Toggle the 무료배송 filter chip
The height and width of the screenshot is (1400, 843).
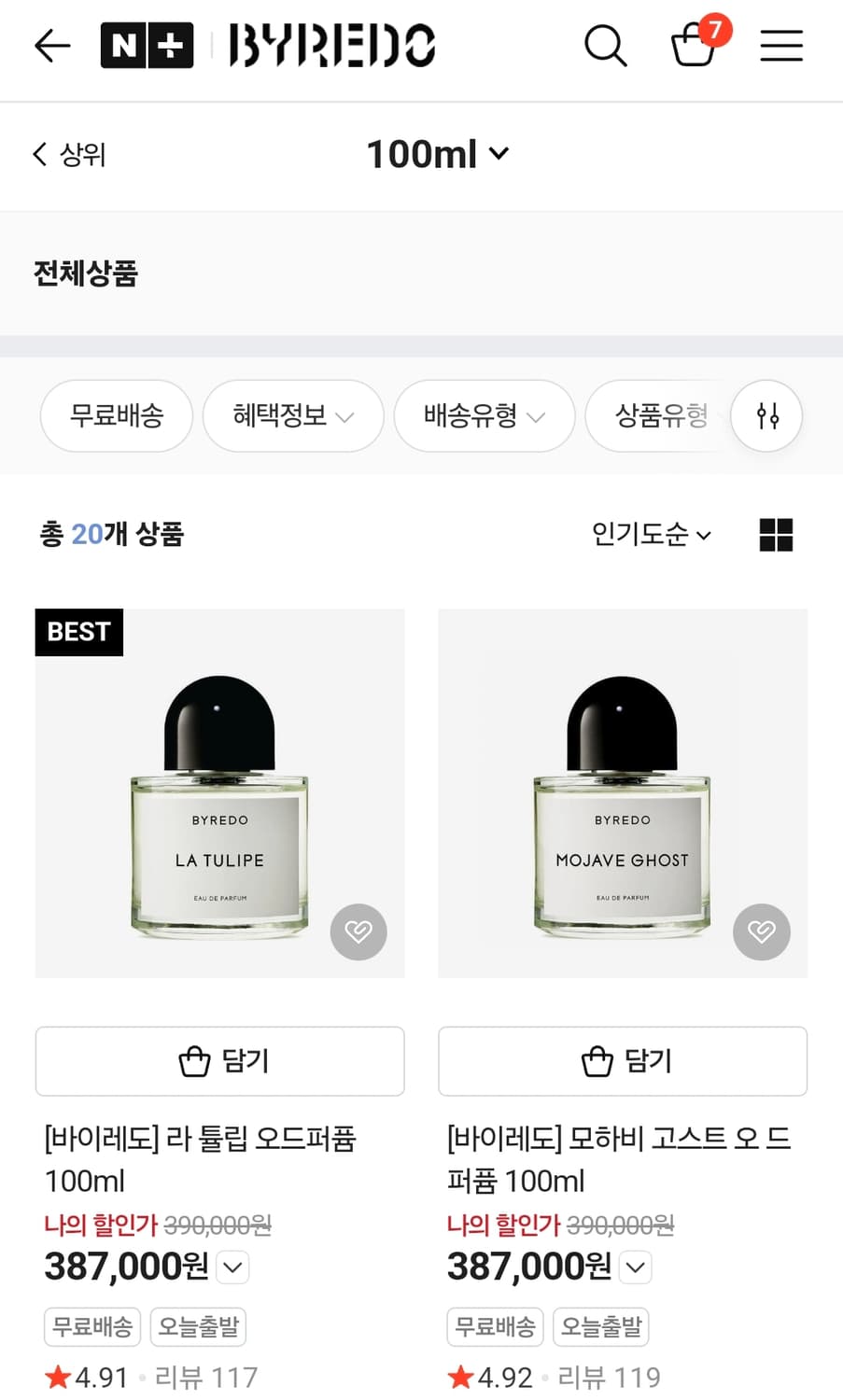point(116,416)
